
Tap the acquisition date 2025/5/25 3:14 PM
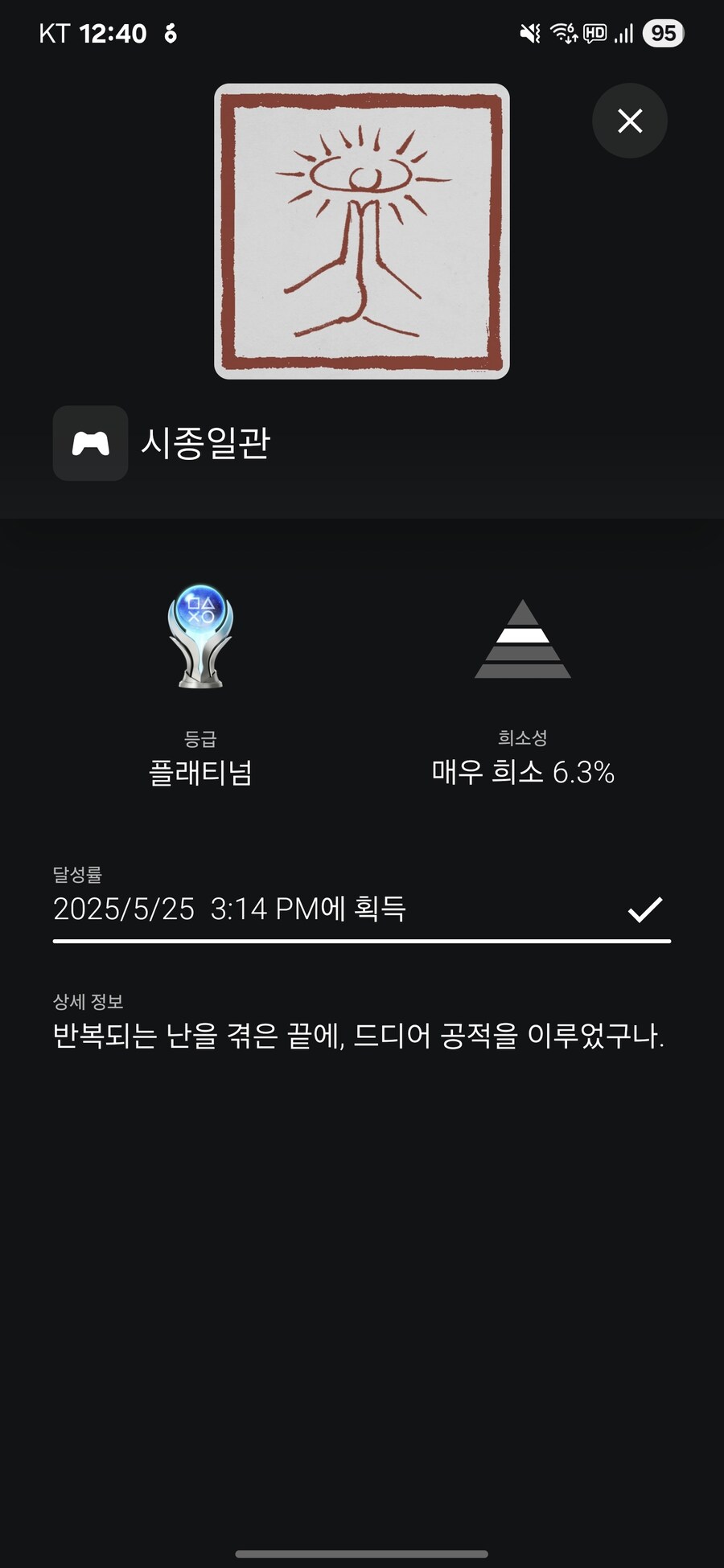[x=229, y=909]
